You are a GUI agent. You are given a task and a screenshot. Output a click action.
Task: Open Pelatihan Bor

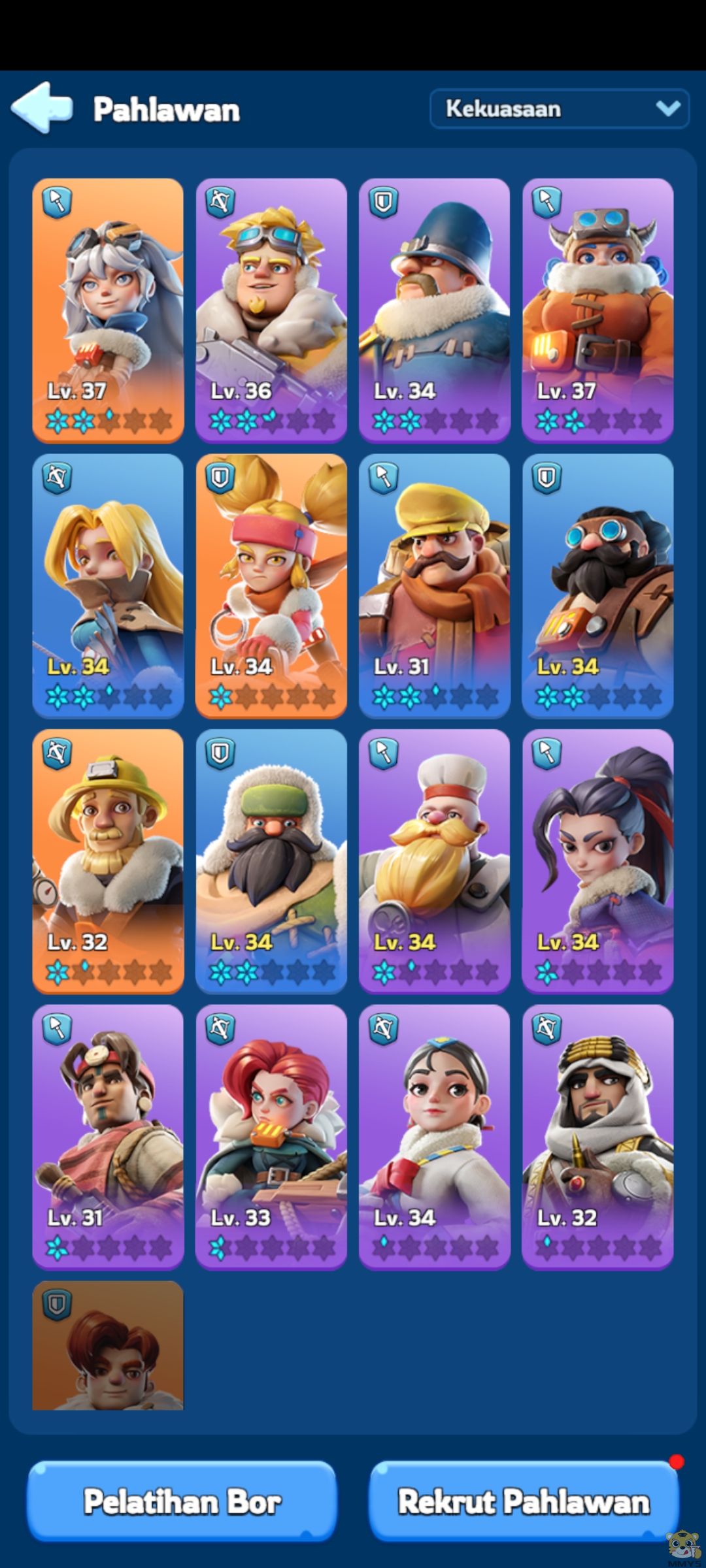(x=182, y=1501)
